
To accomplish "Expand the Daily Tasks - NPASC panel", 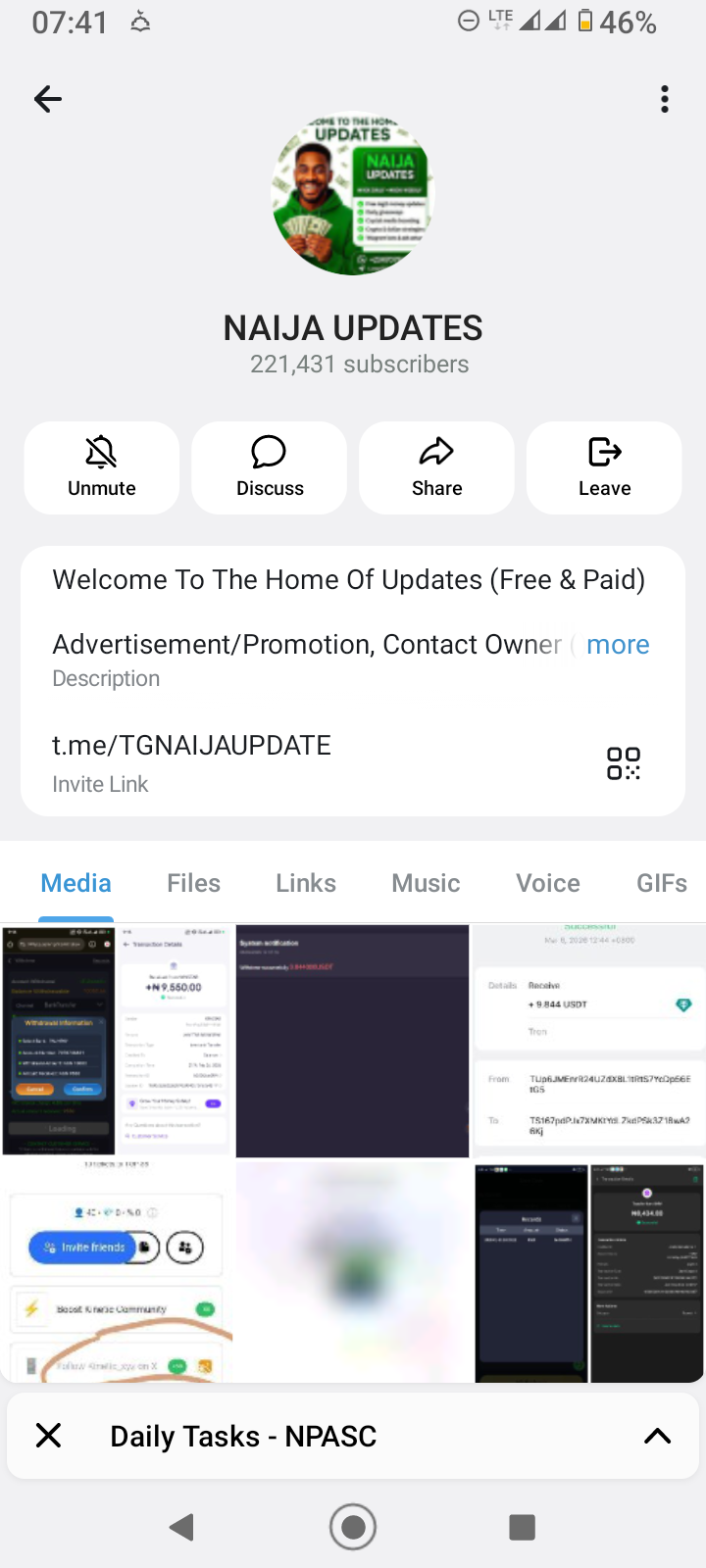I will tap(657, 1436).
